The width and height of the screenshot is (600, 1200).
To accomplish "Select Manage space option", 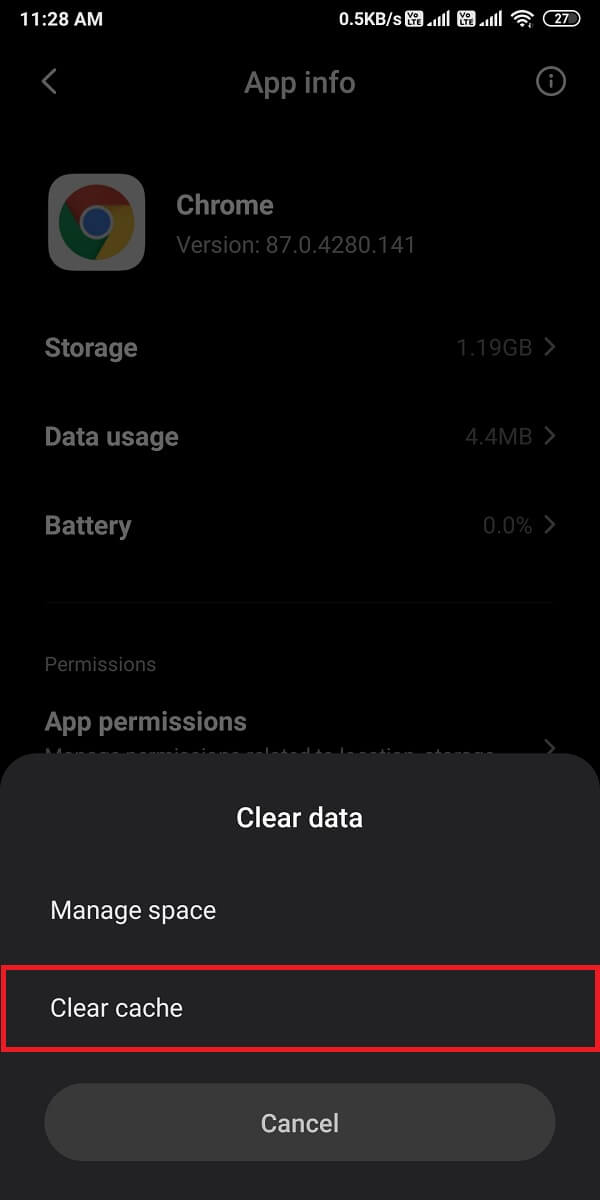I will [x=133, y=911].
